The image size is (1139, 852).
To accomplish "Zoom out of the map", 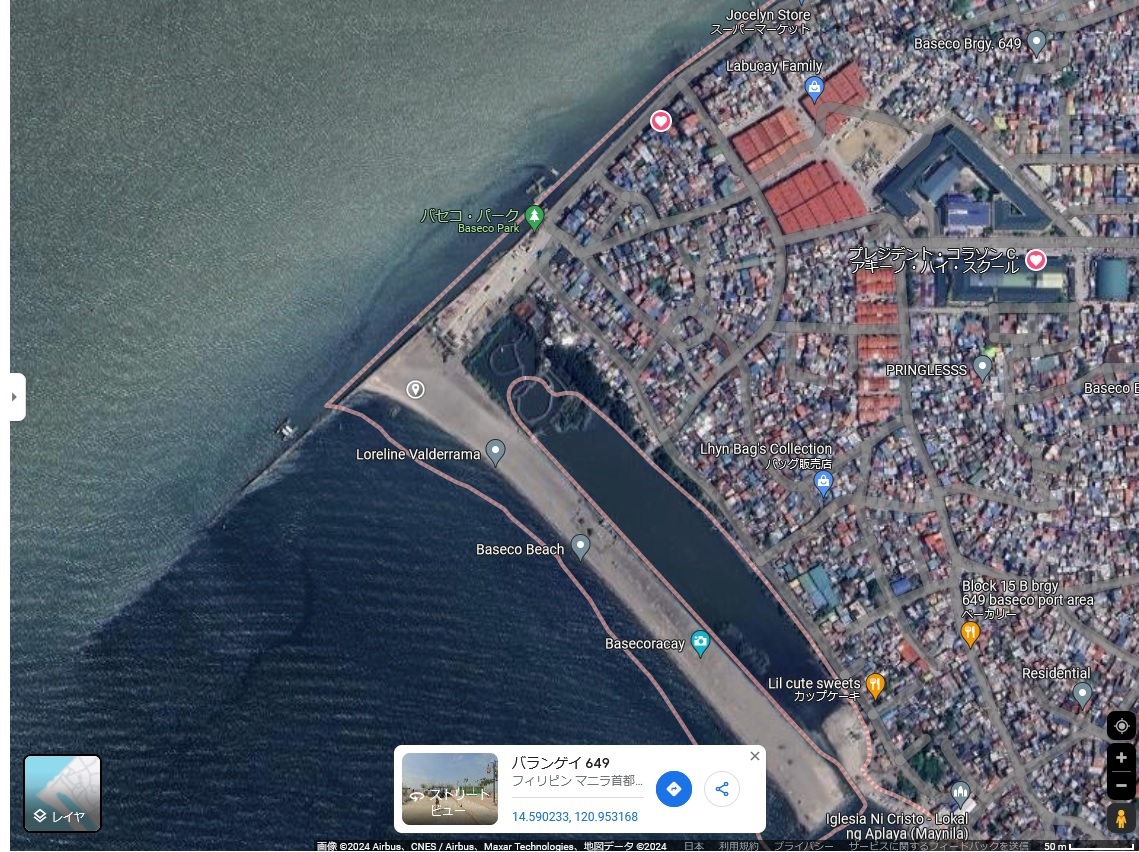I will coord(1121,785).
